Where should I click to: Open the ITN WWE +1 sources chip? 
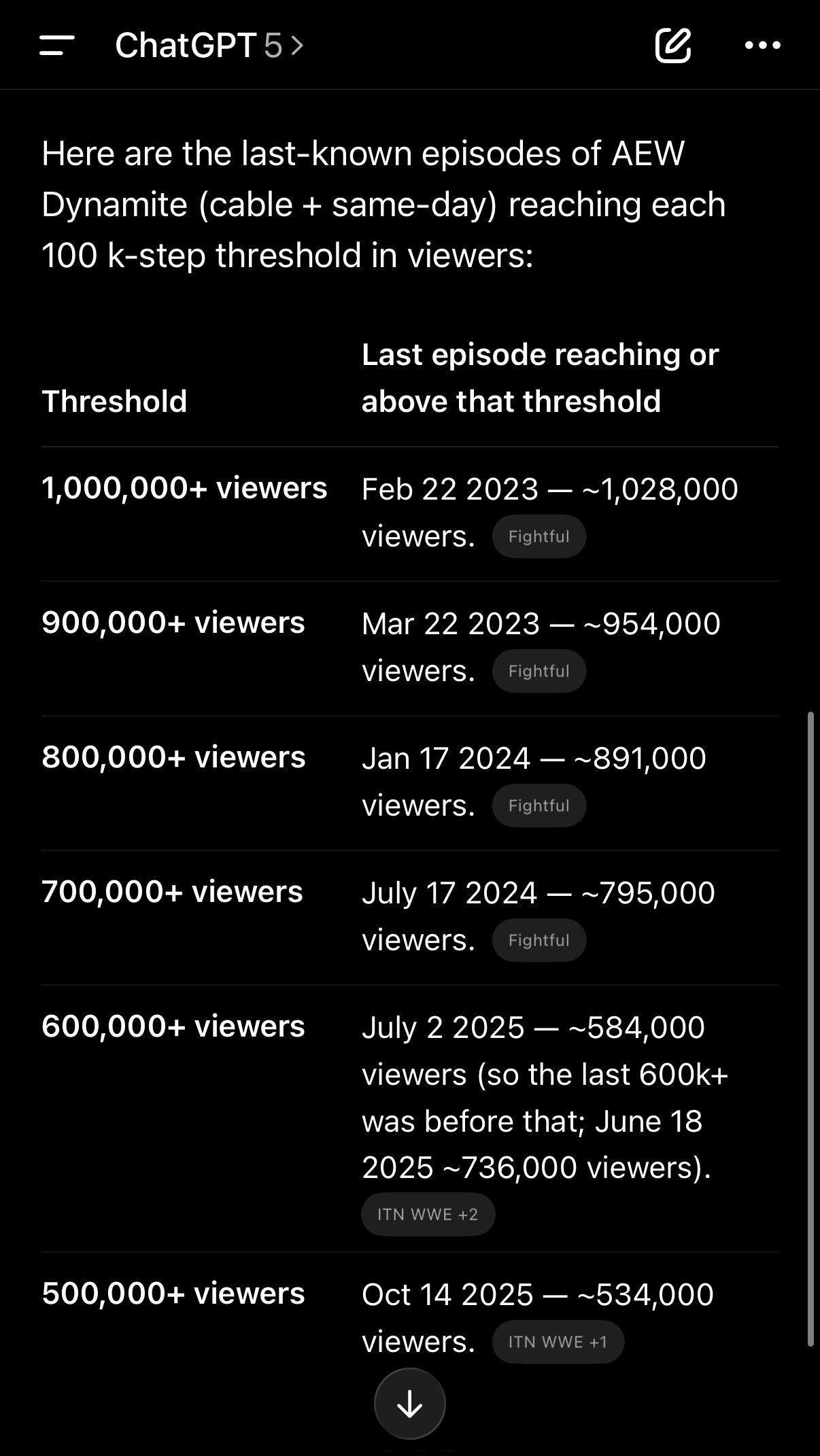click(x=558, y=1342)
